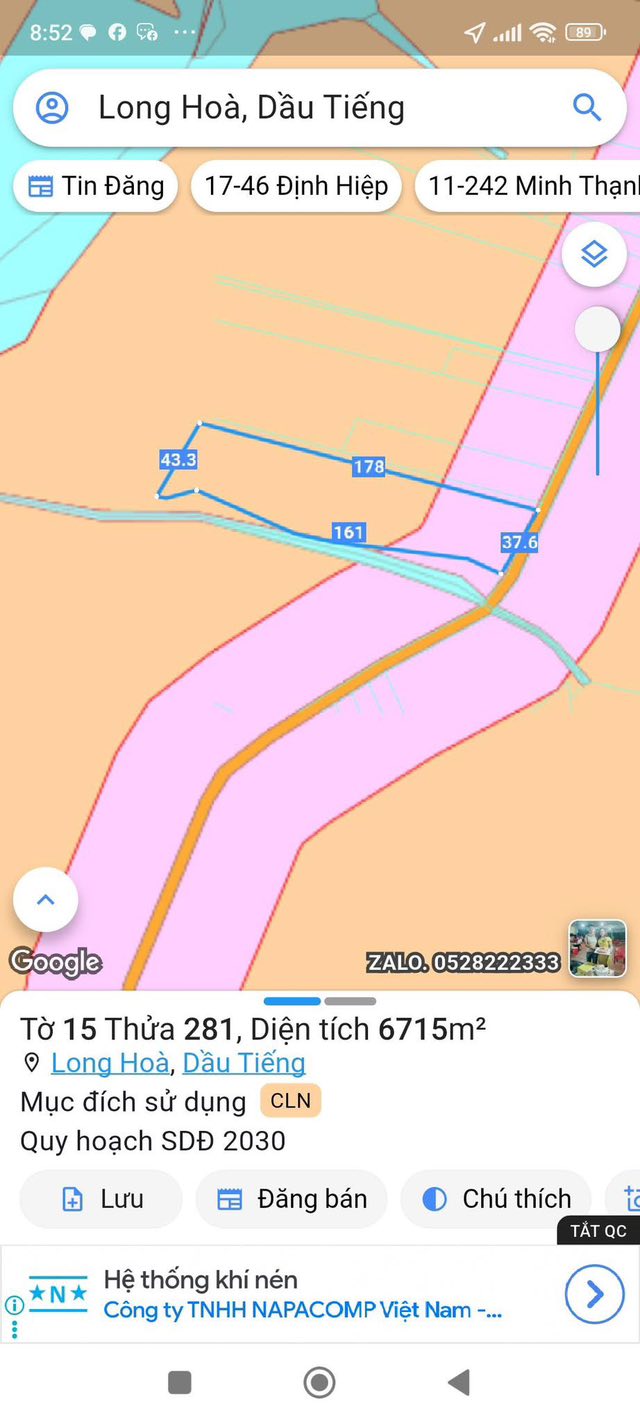The image size is (640, 1421).
Task: Open the Long Hoà link
Action: (x=110, y=1063)
